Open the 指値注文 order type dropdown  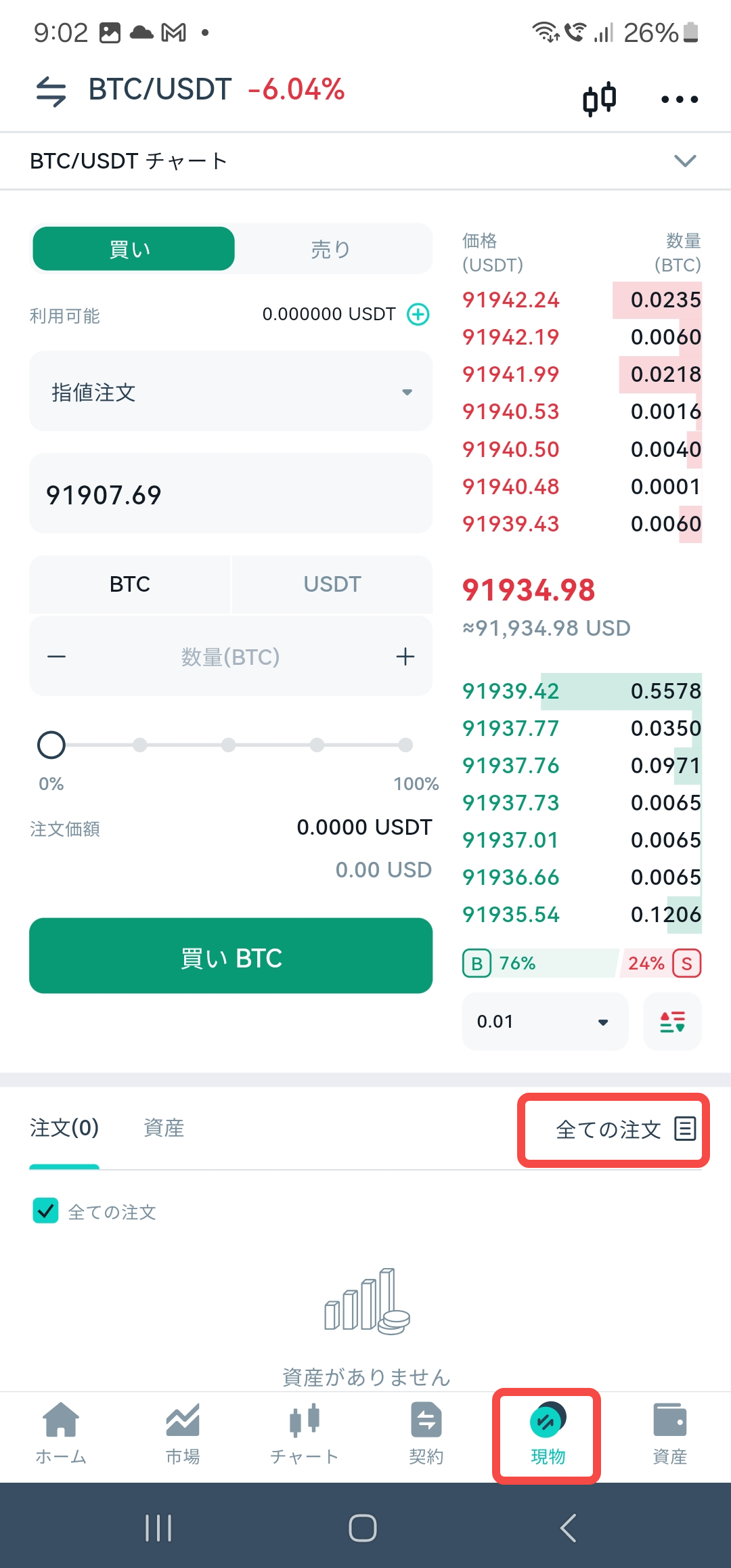(230, 392)
